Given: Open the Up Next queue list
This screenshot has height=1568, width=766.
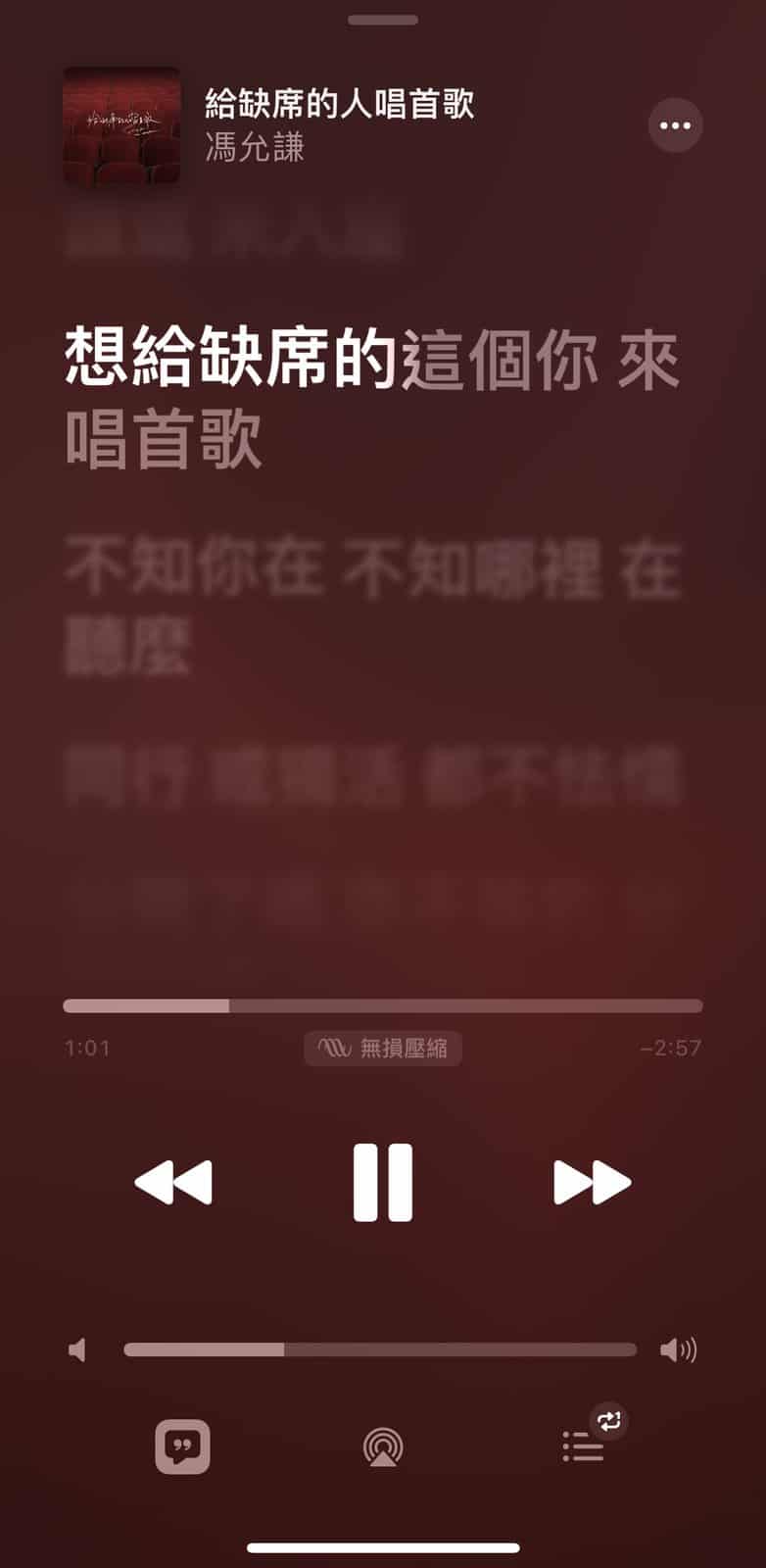Looking at the screenshot, I should coord(584,1446).
